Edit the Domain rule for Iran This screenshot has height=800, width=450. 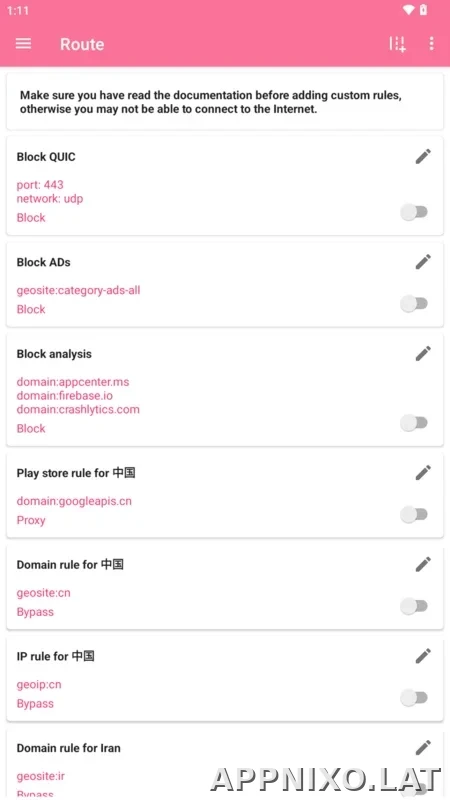pyautogui.click(x=423, y=748)
